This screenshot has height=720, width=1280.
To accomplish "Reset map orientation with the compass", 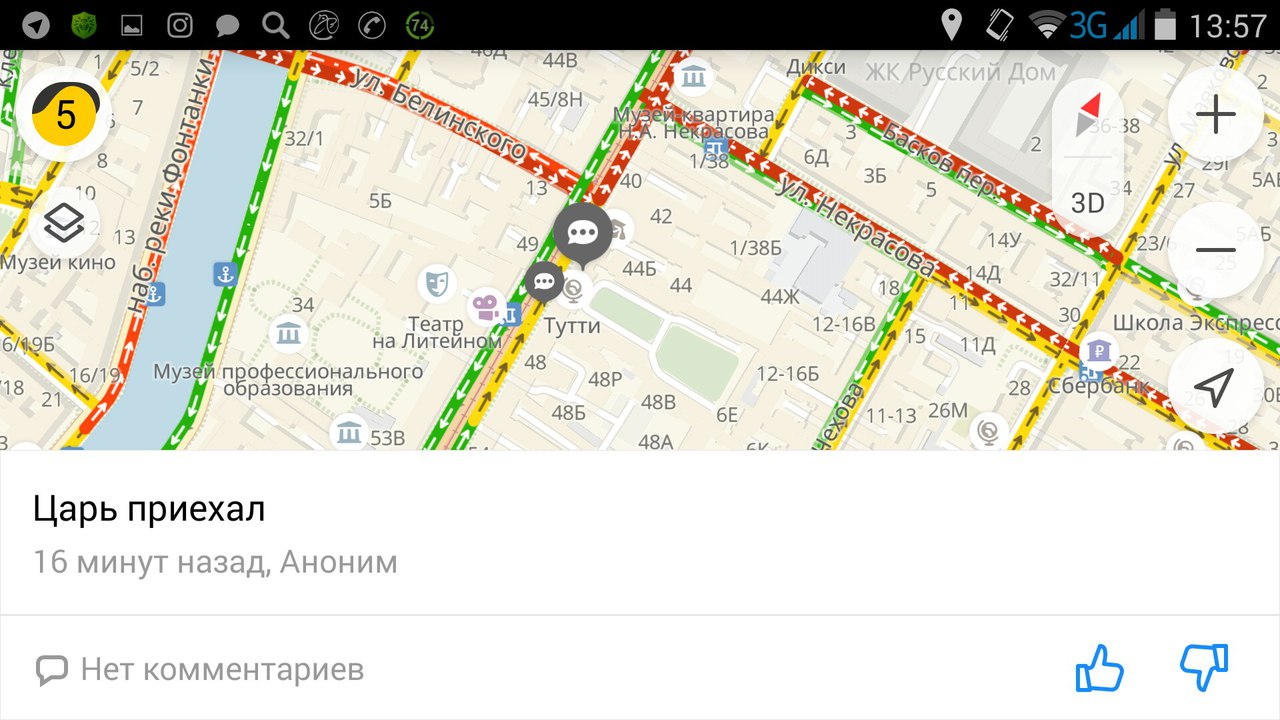I will (x=1087, y=114).
